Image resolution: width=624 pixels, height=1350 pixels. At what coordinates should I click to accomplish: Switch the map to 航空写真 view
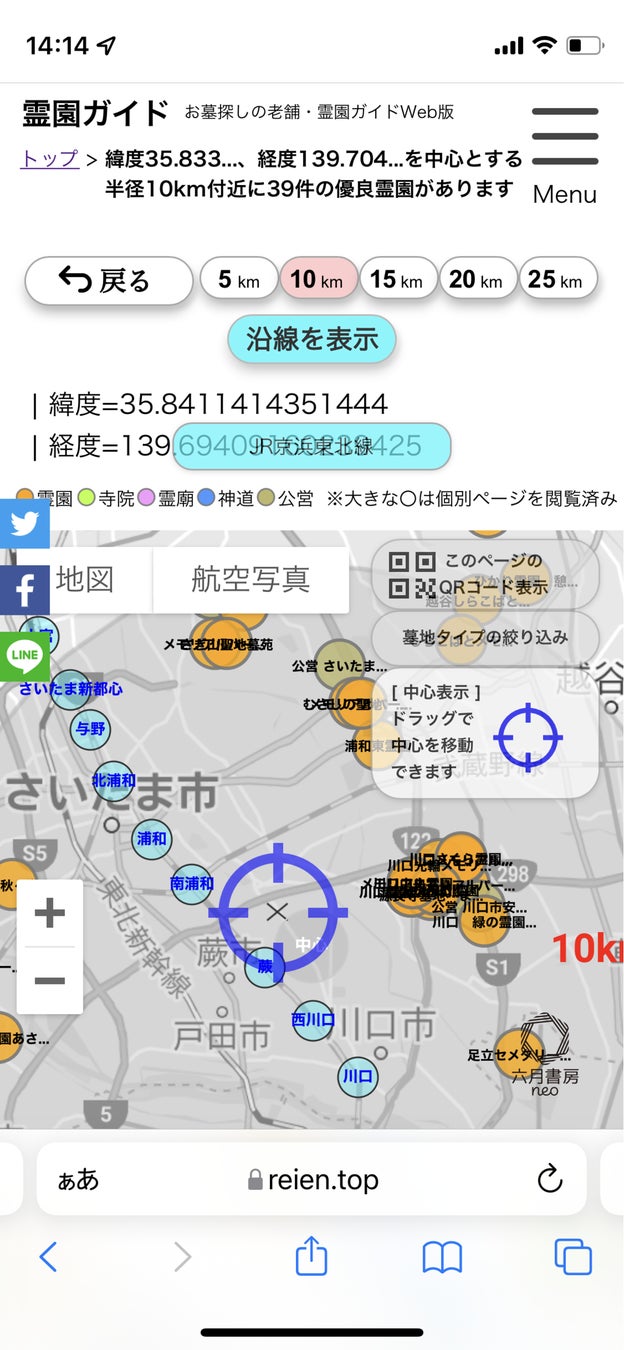click(x=250, y=579)
